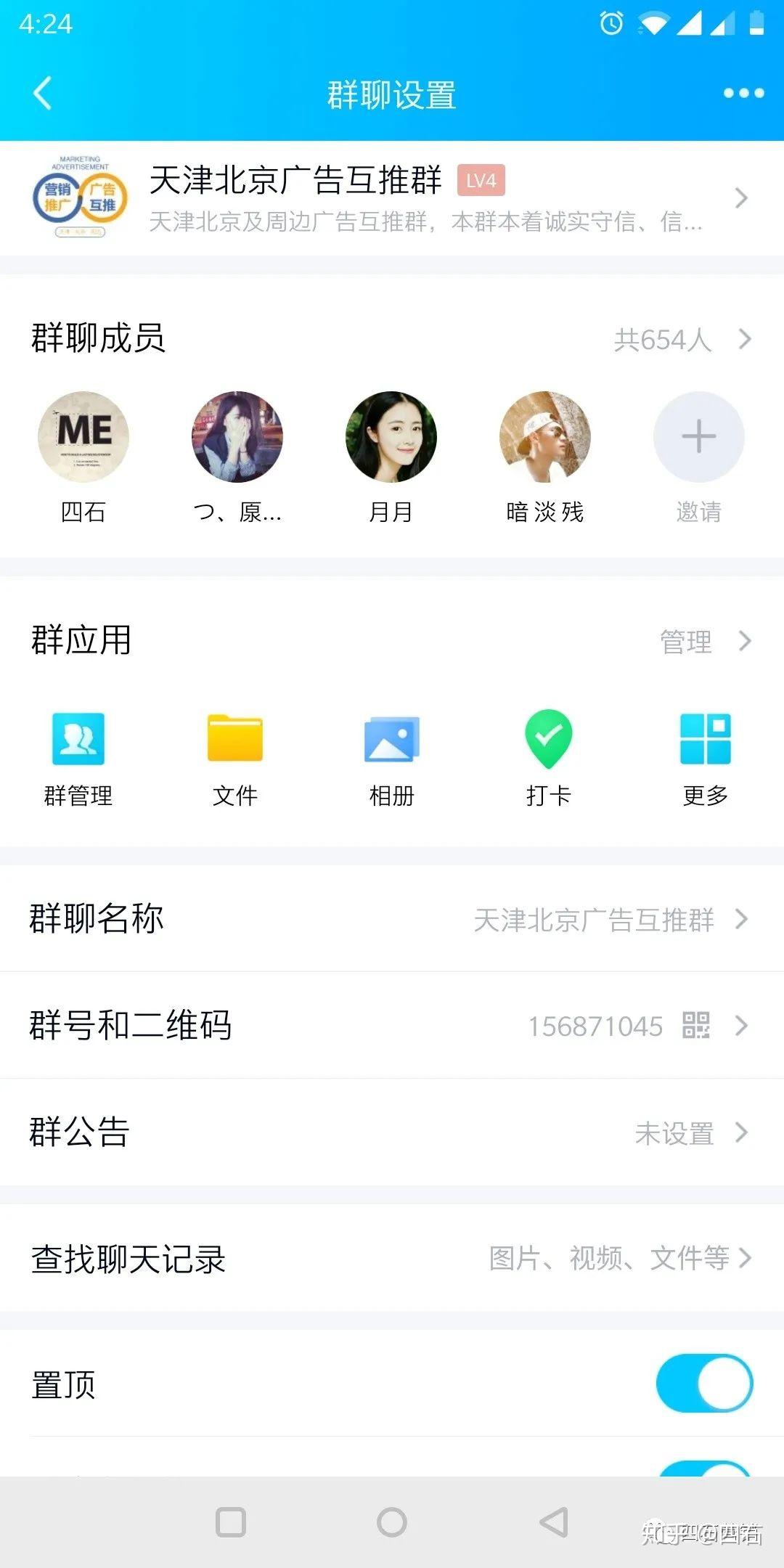Open the three-dot menu in the top right

click(x=738, y=93)
